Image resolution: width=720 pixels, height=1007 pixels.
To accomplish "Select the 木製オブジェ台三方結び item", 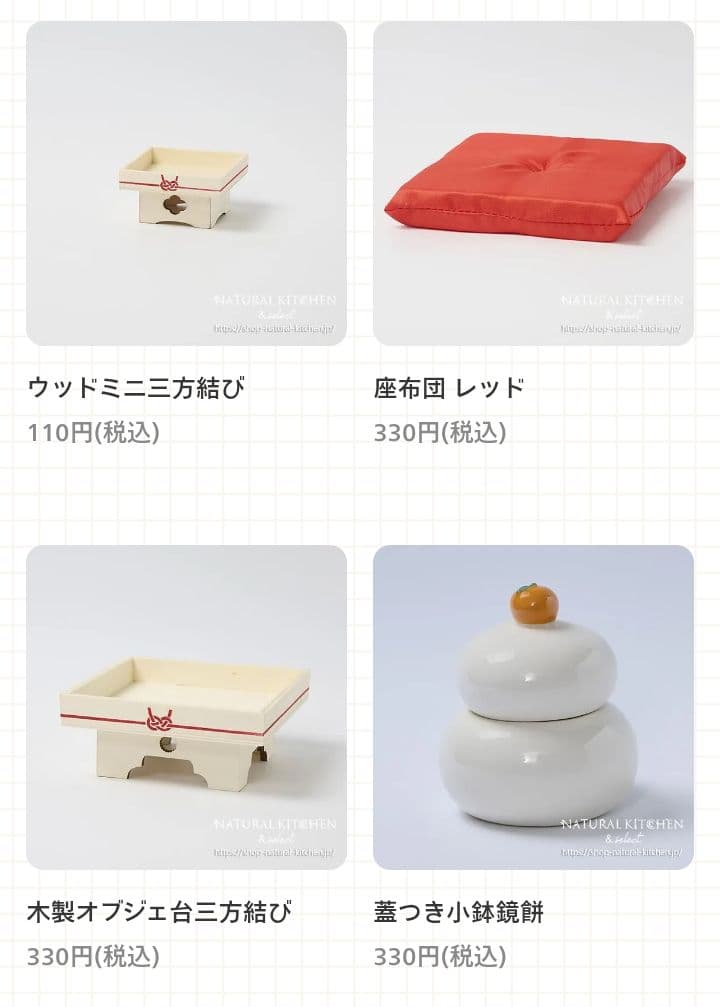I will tap(186, 707).
